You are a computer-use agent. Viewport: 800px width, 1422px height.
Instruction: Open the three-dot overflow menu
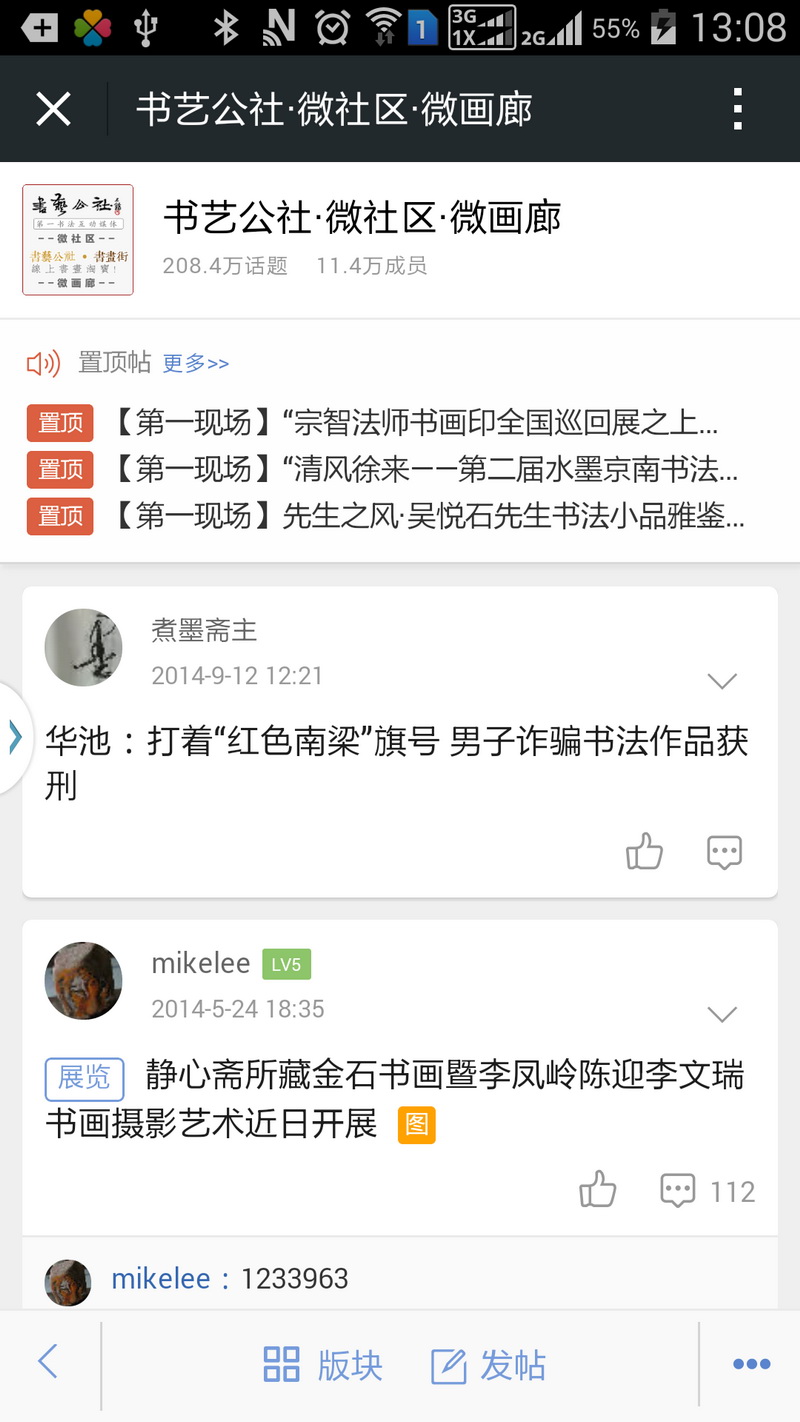click(x=737, y=109)
